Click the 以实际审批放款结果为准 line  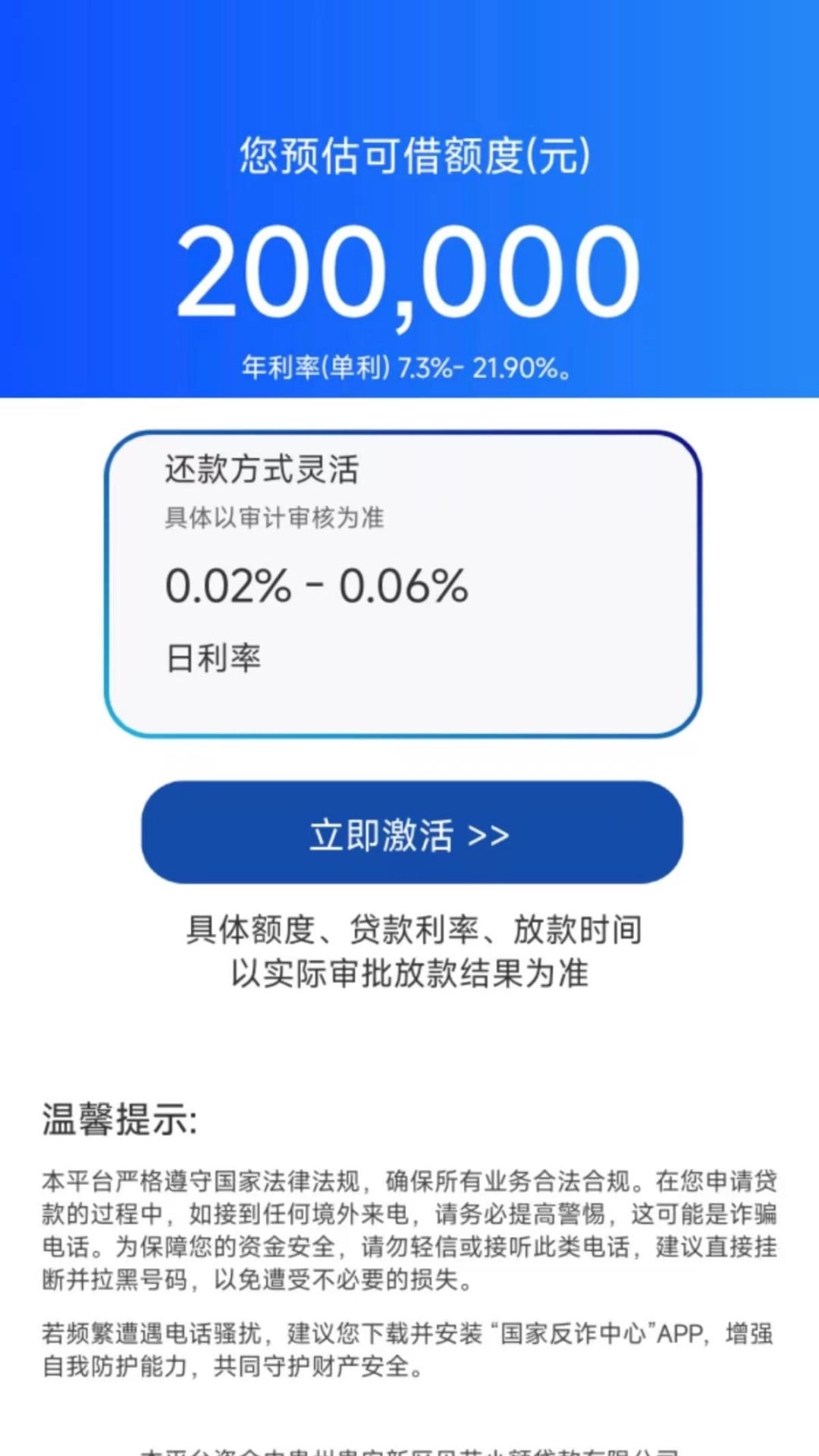(x=409, y=978)
